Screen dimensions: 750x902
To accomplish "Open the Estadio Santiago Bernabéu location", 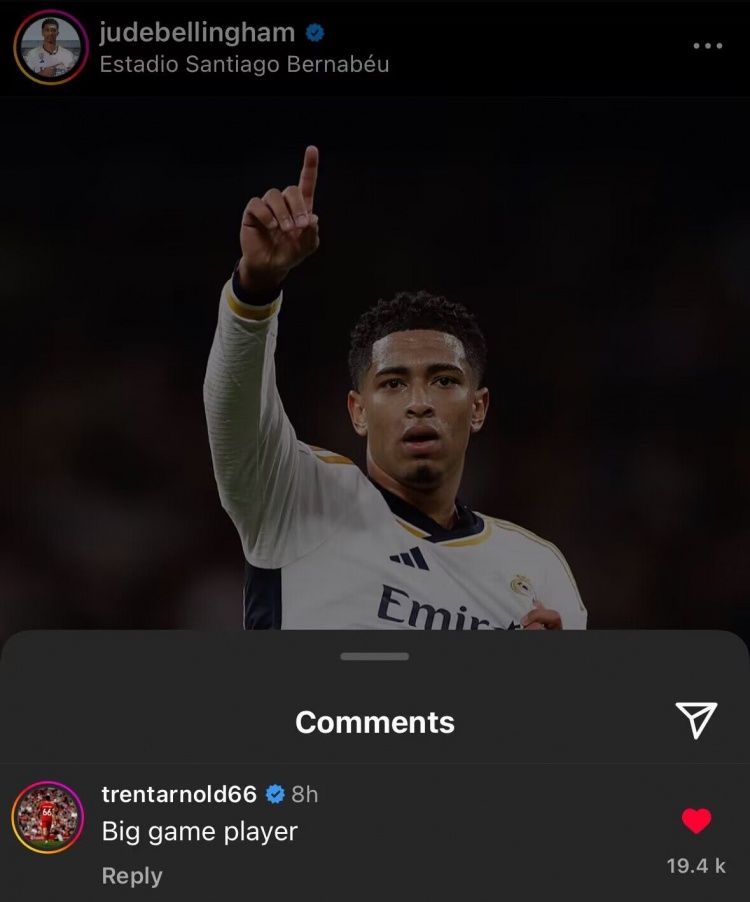I will coord(244,64).
